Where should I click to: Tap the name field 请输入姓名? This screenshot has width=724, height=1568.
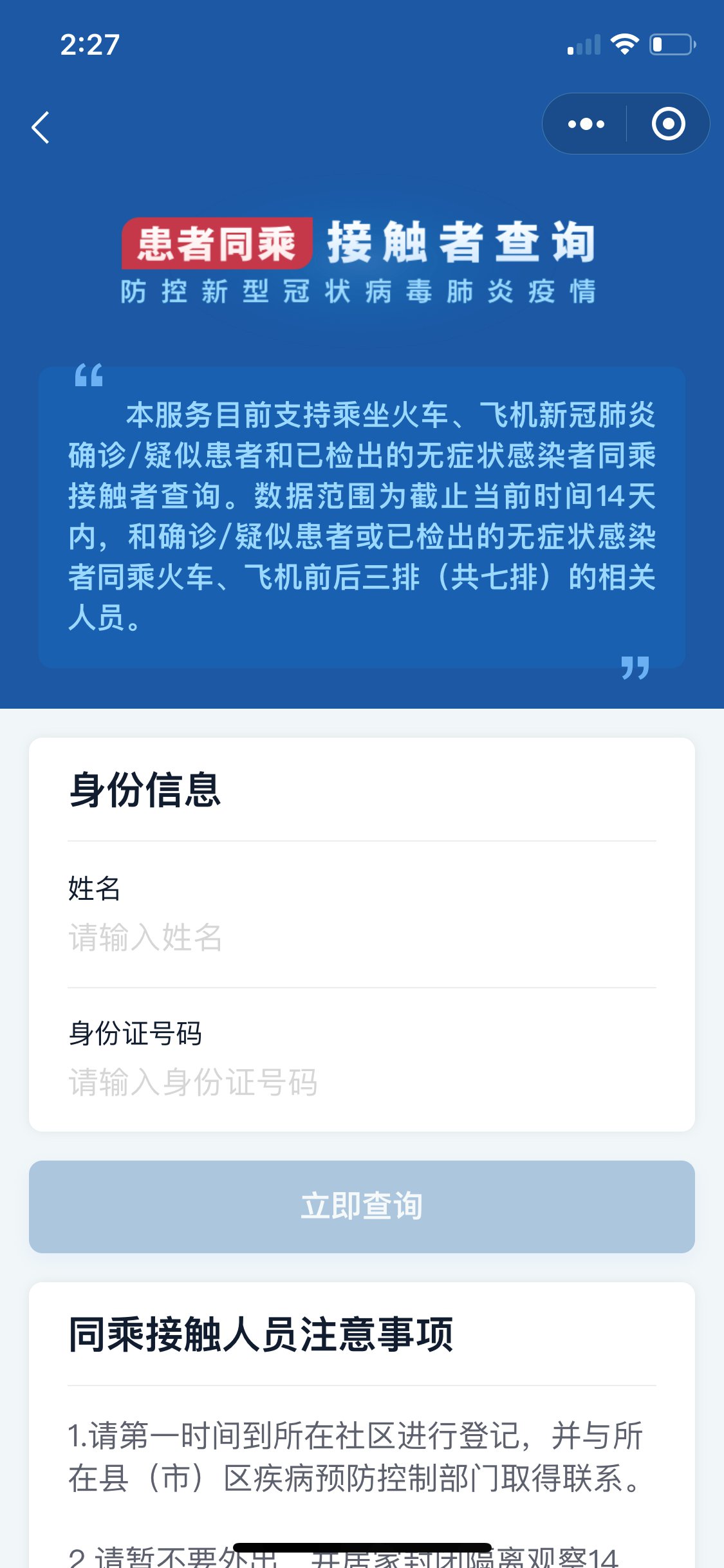360,937
